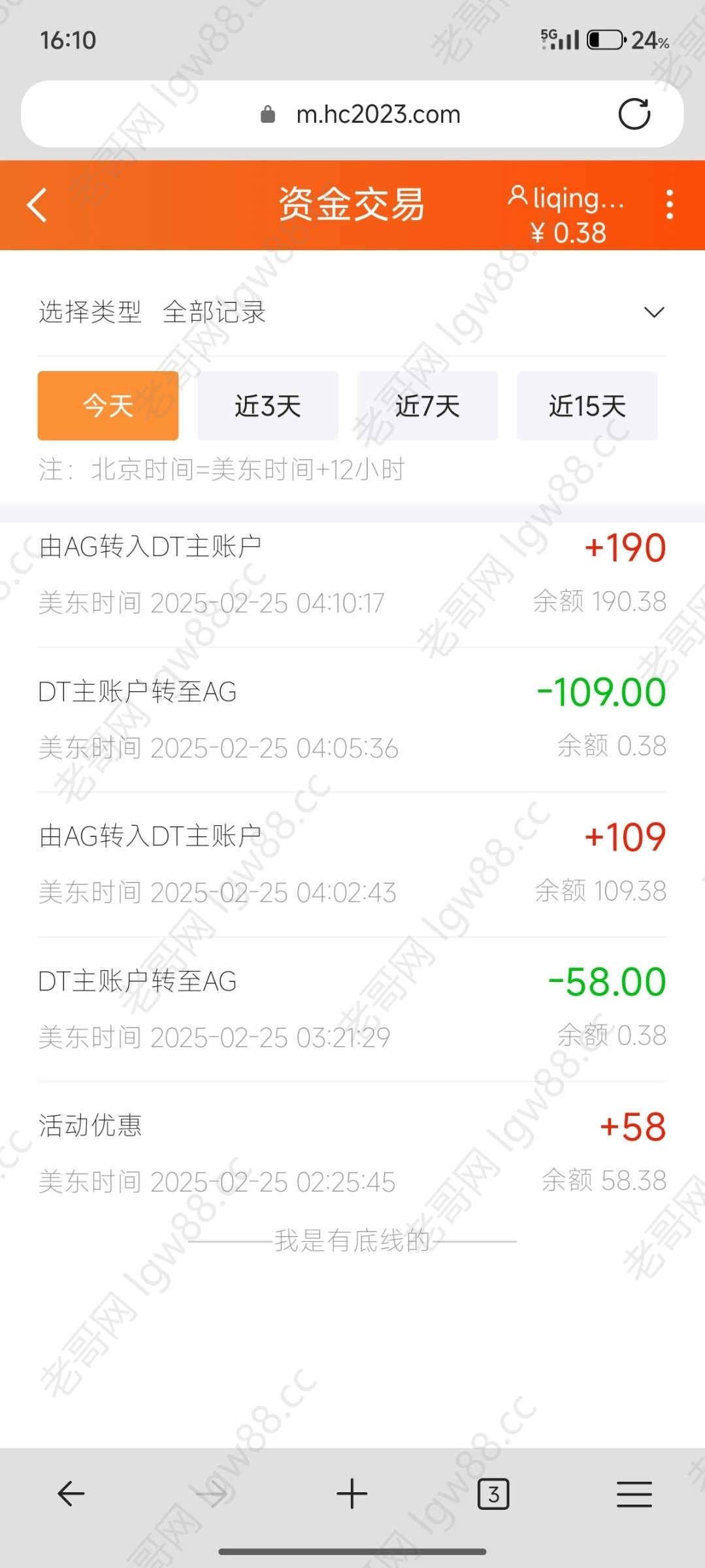View the 3 open browser tabs
The height and width of the screenshot is (1568, 705).
(x=493, y=1494)
